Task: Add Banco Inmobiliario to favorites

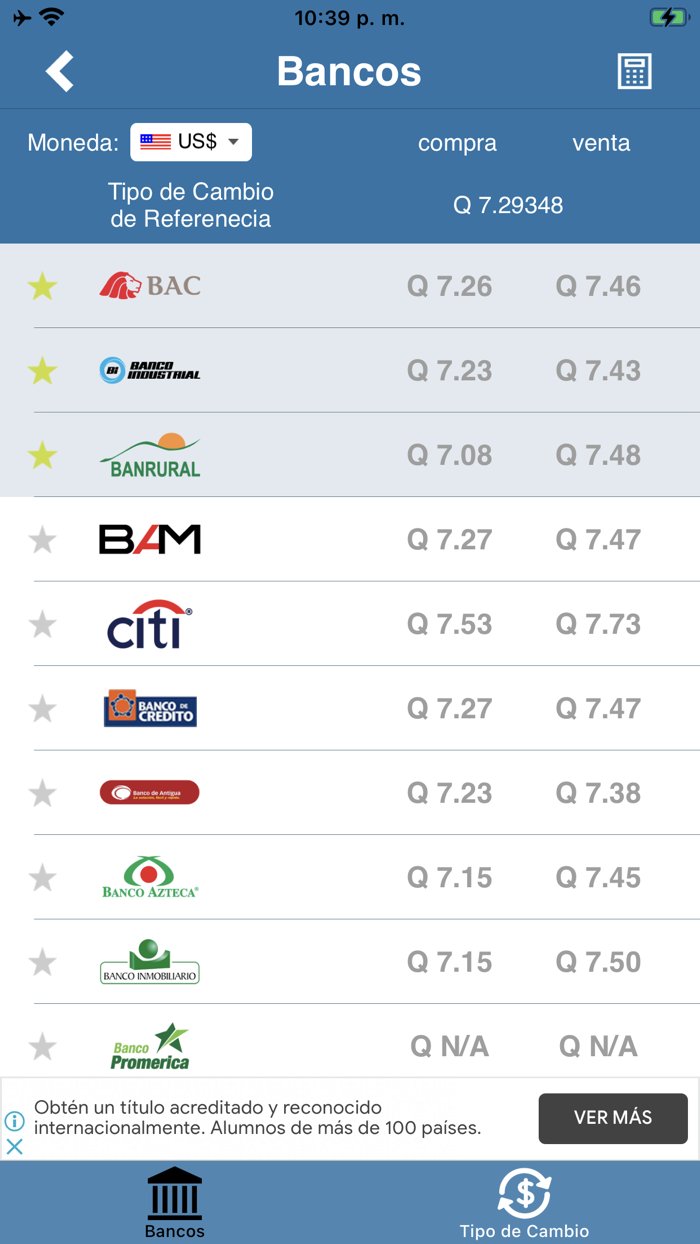Action: pyautogui.click(x=42, y=963)
